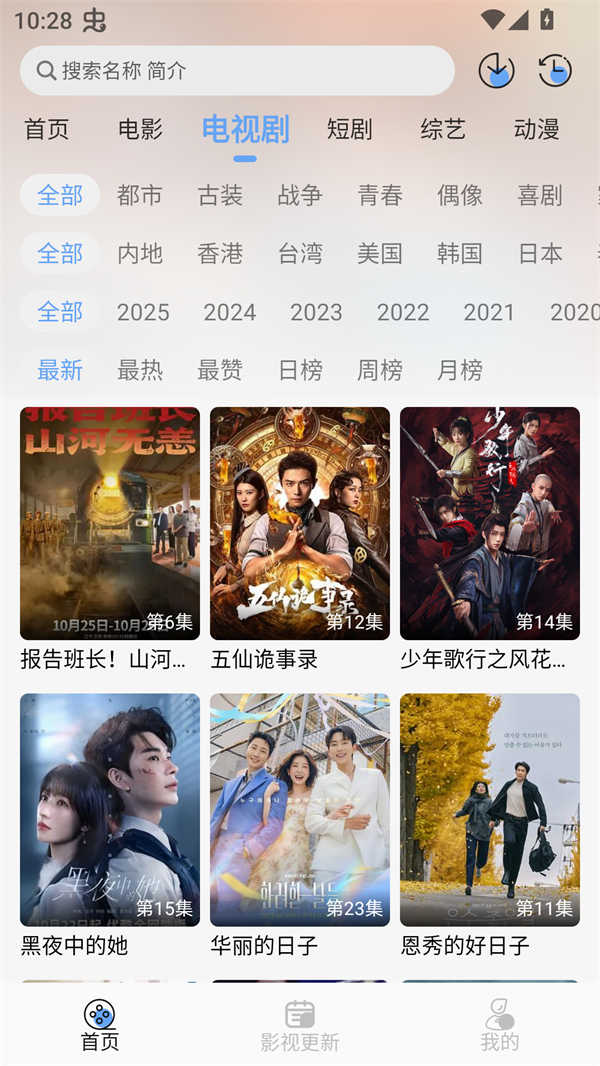Tap the search box for titles
Image resolution: width=600 pixels, height=1066 pixels.
237,70
